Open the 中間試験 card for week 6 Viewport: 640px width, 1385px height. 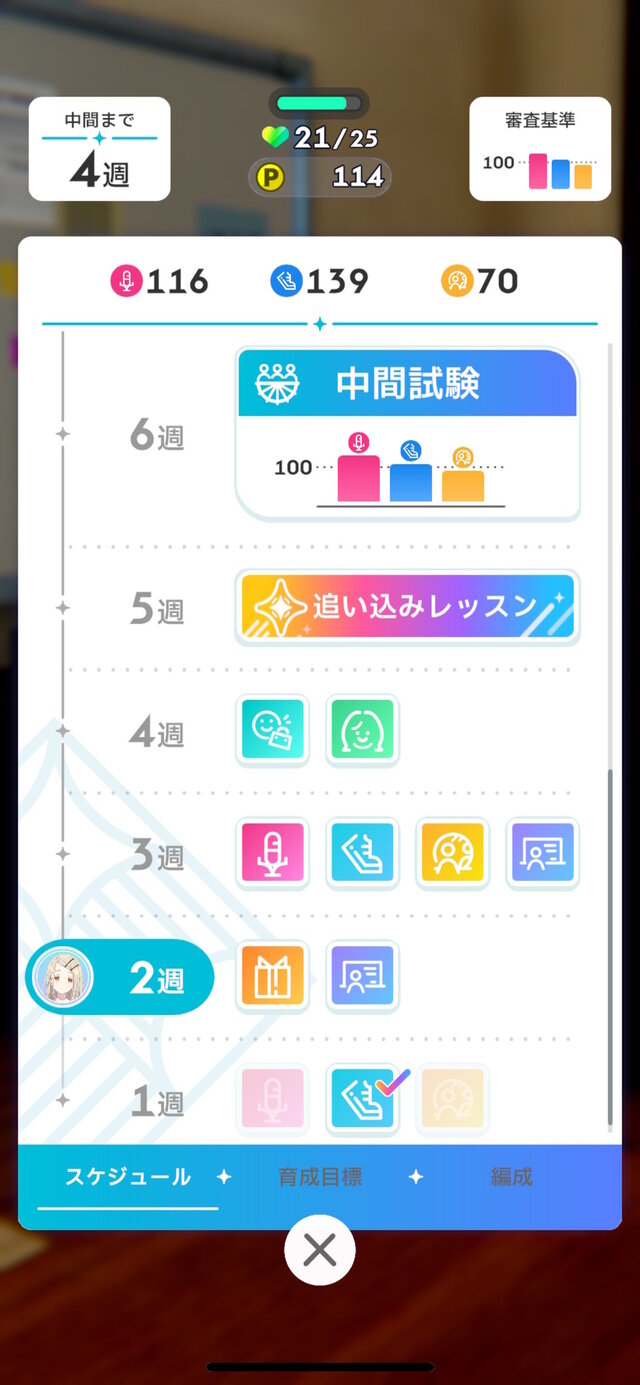[x=407, y=433]
